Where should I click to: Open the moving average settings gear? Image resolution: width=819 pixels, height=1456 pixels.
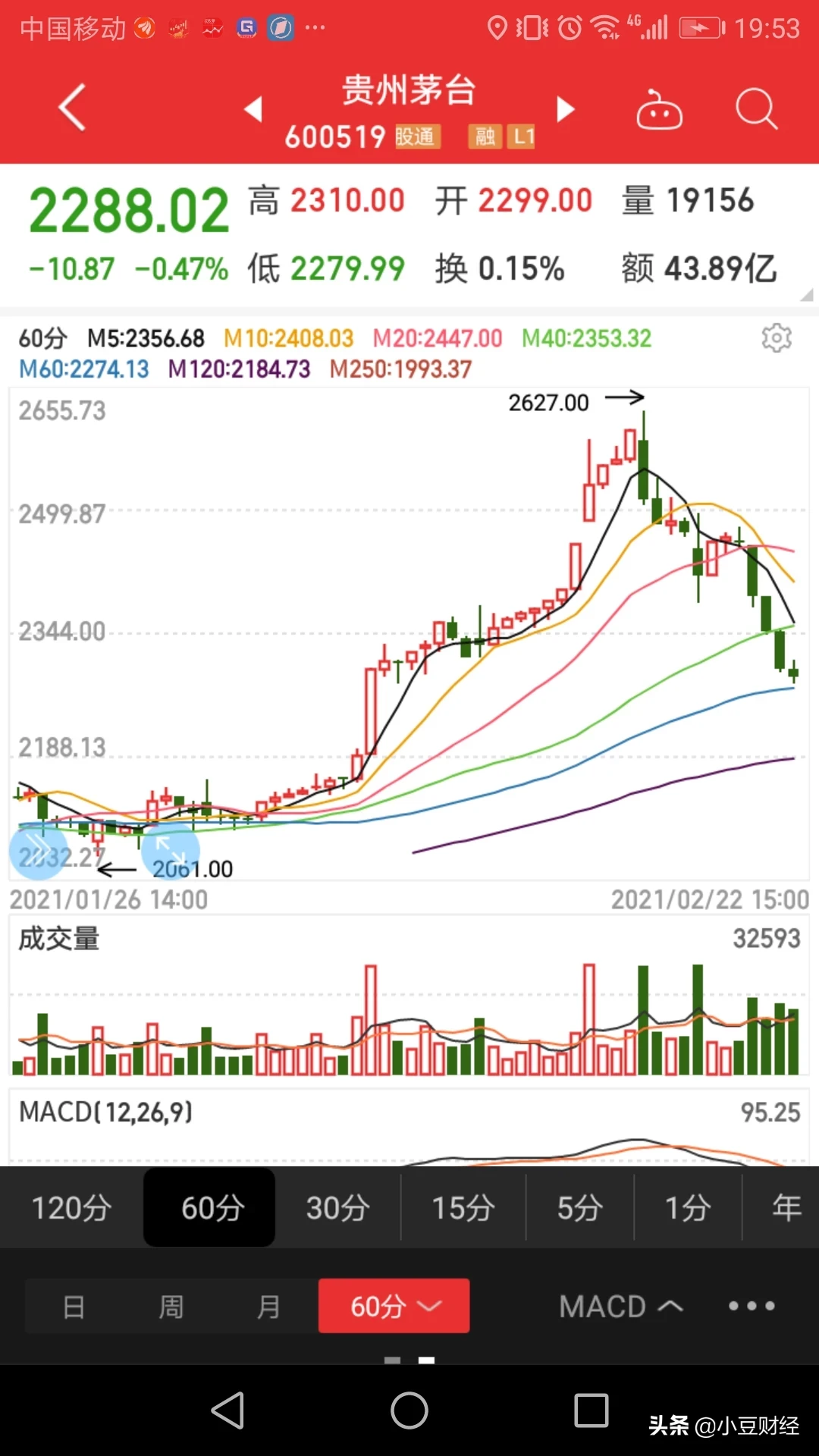tap(776, 338)
